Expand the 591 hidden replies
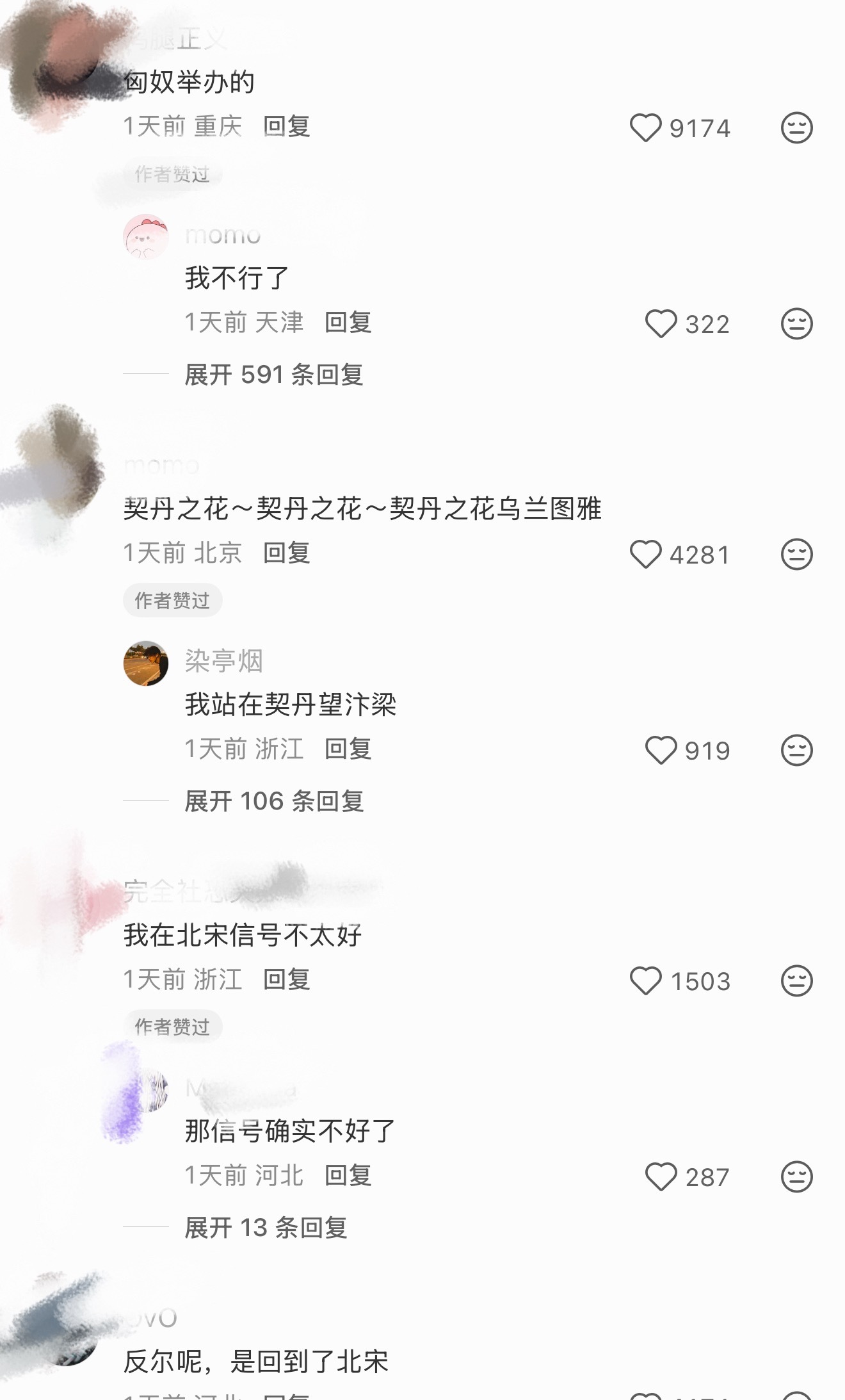Viewport: 845px width, 1400px height. [x=274, y=376]
